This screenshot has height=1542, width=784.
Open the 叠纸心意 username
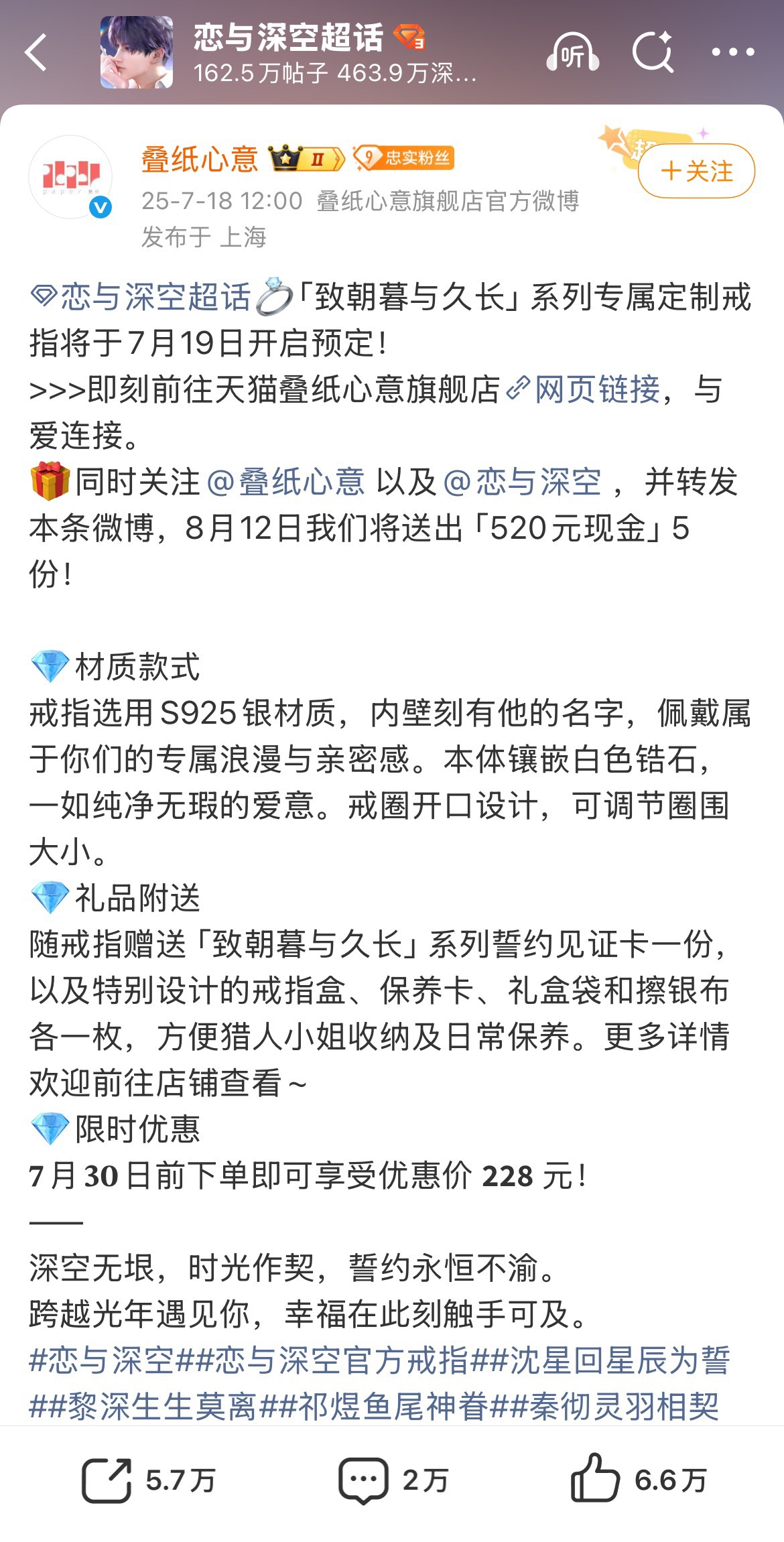point(200,159)
